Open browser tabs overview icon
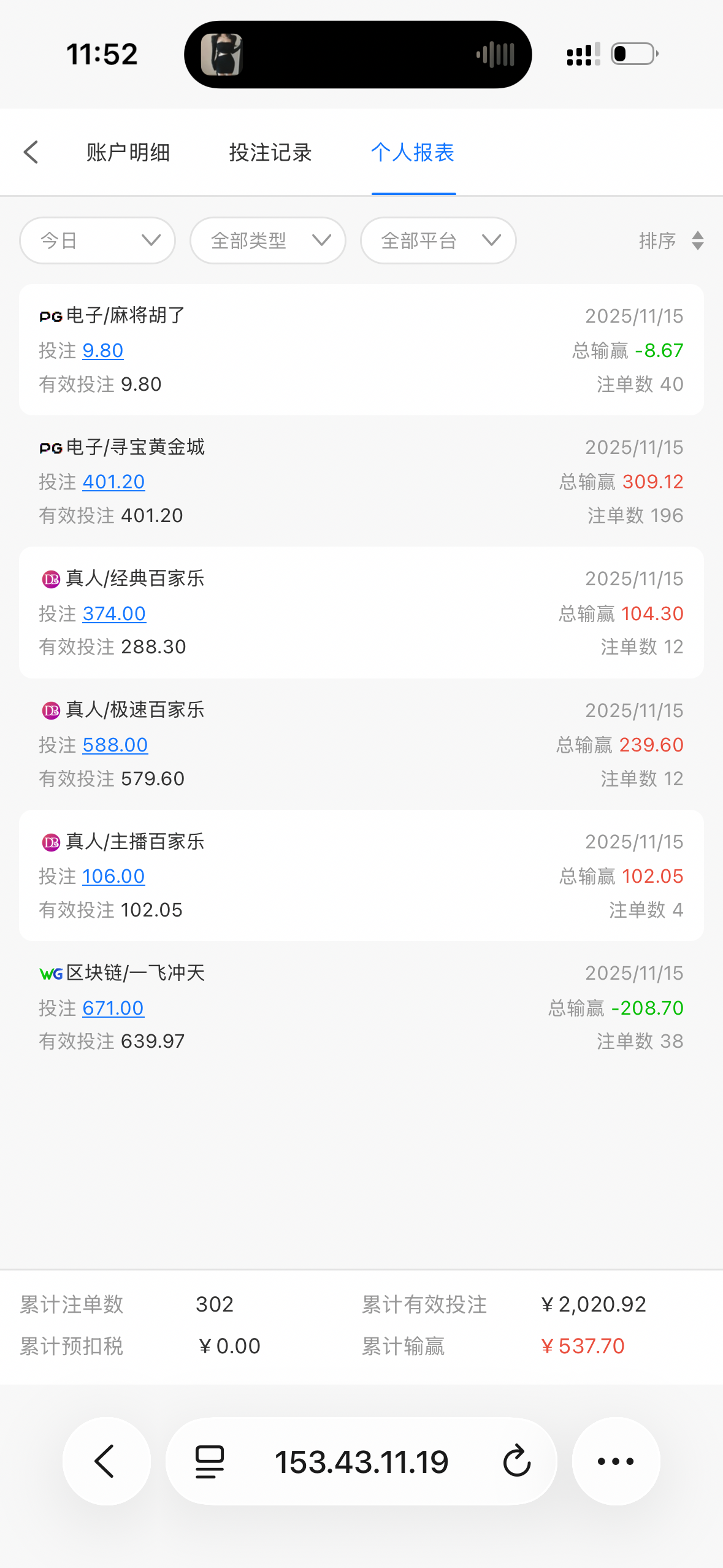Screen dimensions: 723x1568 [x=207, y=1461]
